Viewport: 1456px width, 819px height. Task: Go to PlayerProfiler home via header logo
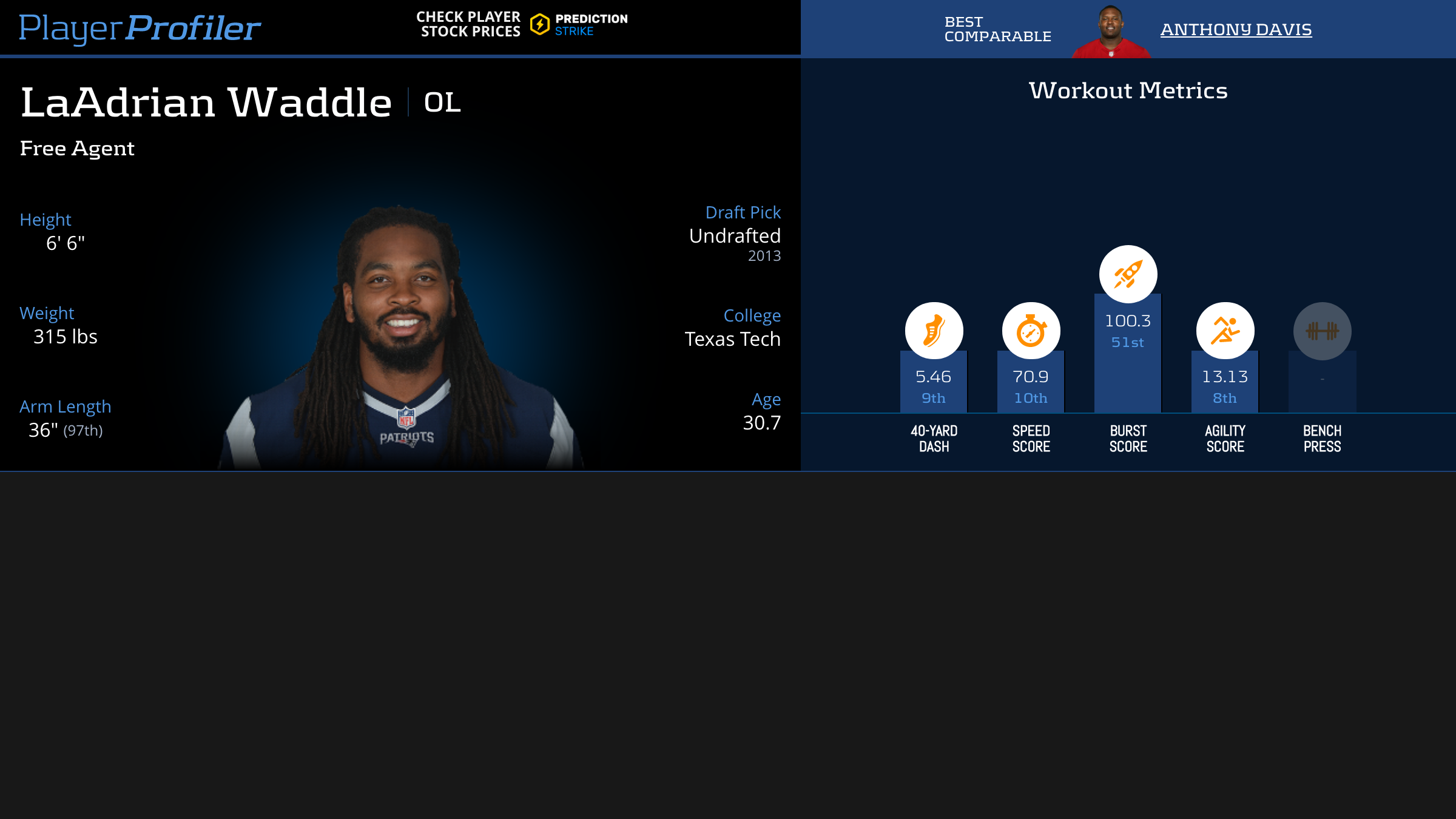click(x=140, y=28)
